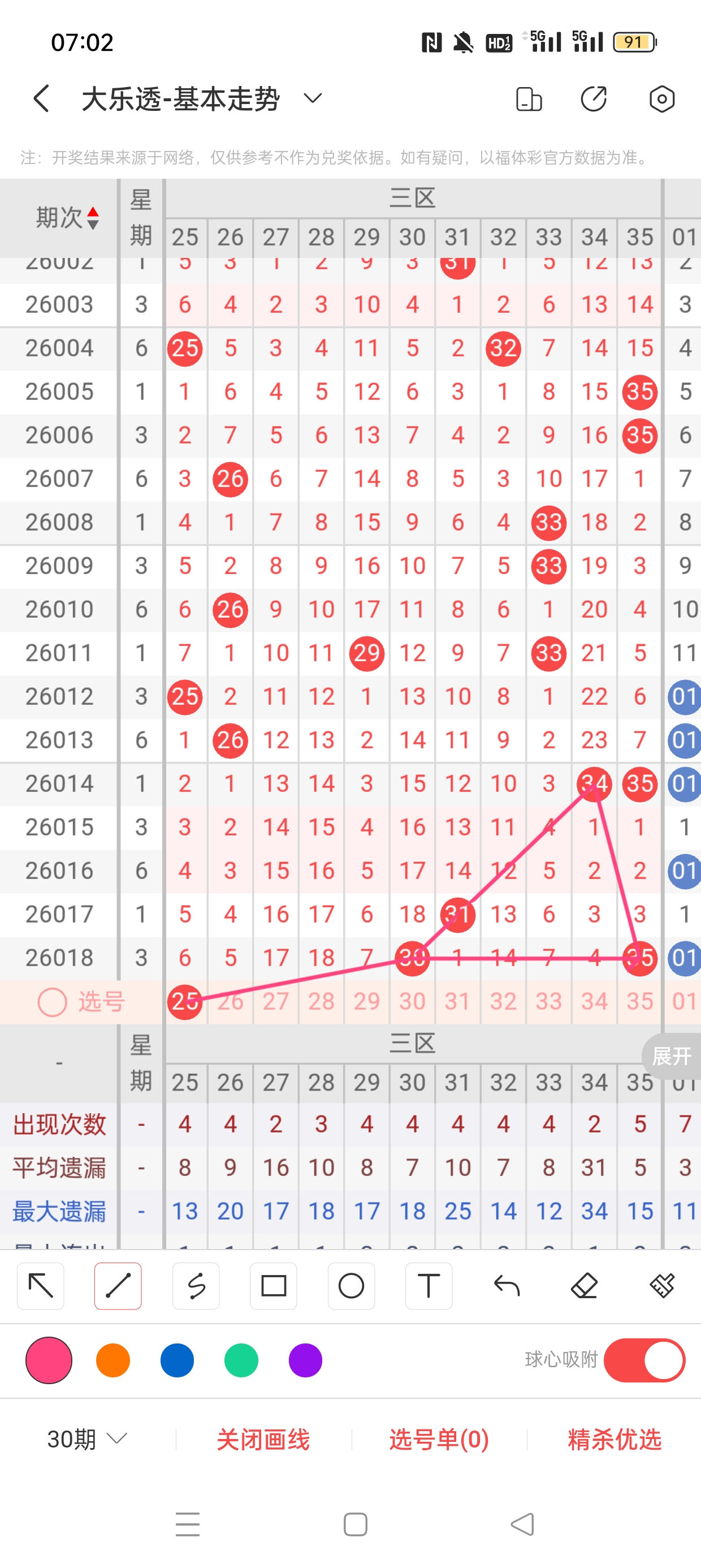Image resolution: width=701 pixels, height=1568 pixels.
Task: Expand the statistics with 展开
Action: 672,1056
